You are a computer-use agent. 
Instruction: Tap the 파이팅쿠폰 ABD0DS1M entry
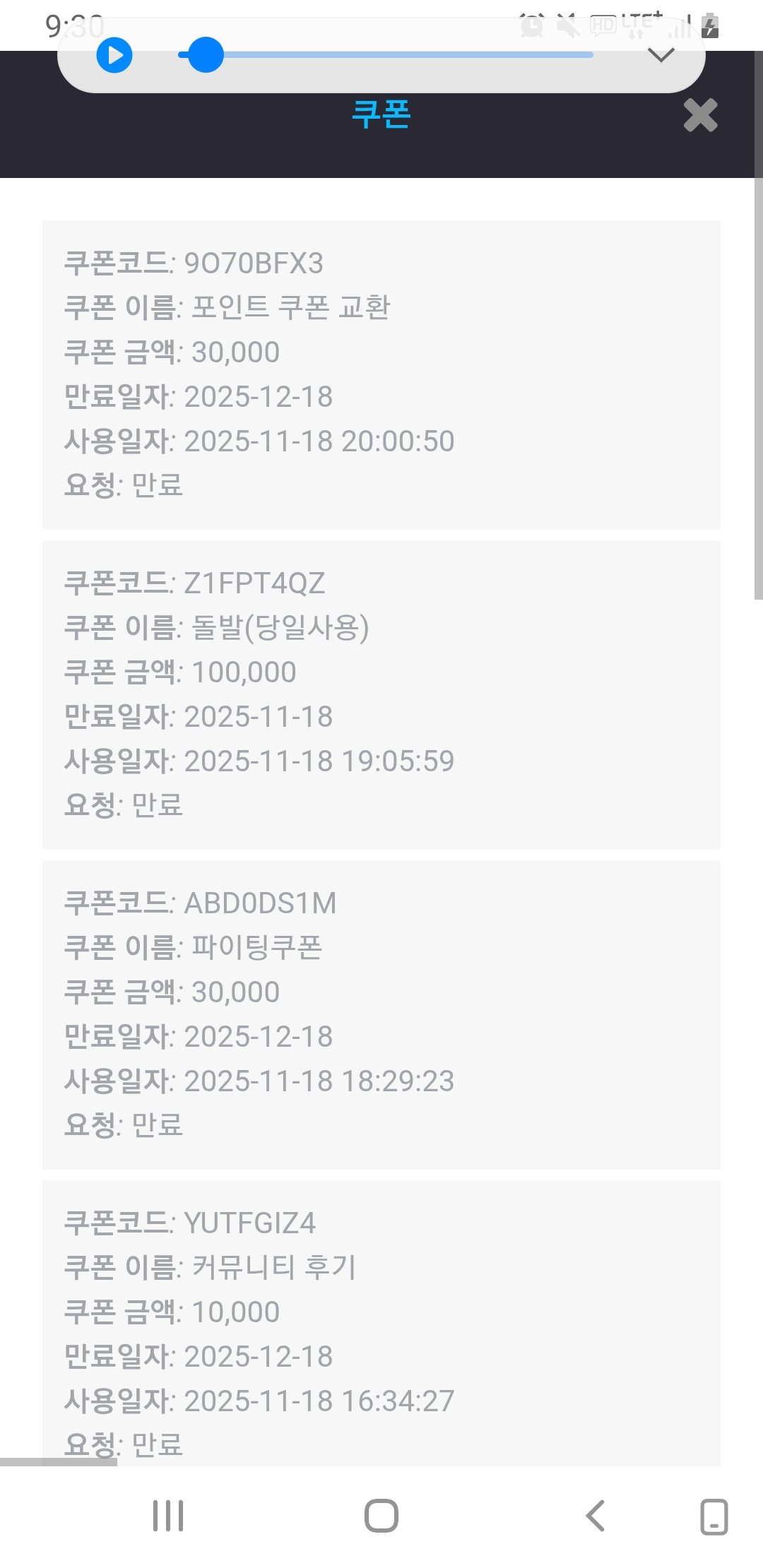click(381, 1014)
